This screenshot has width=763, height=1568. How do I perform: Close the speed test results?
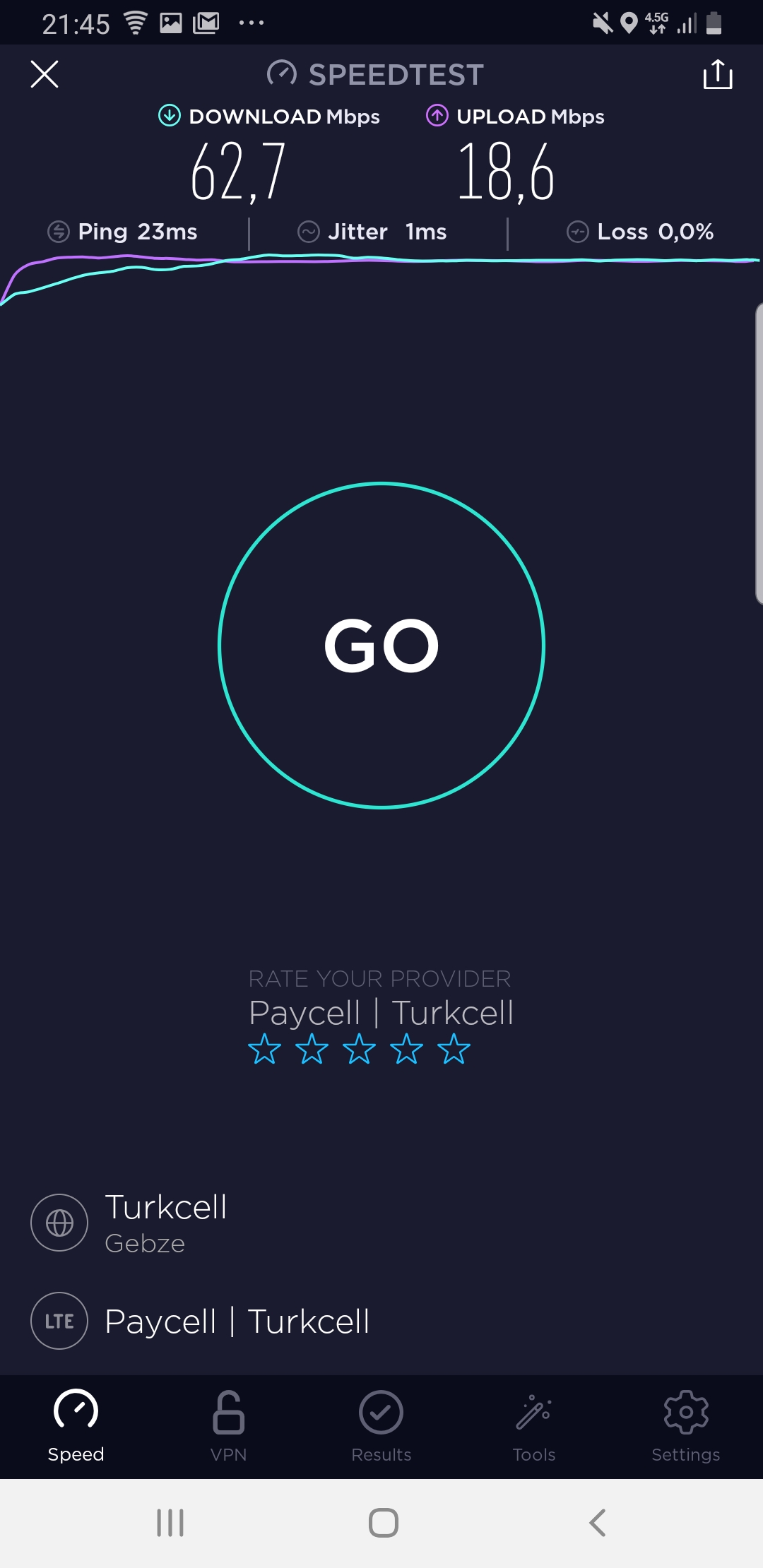point(45,74)
